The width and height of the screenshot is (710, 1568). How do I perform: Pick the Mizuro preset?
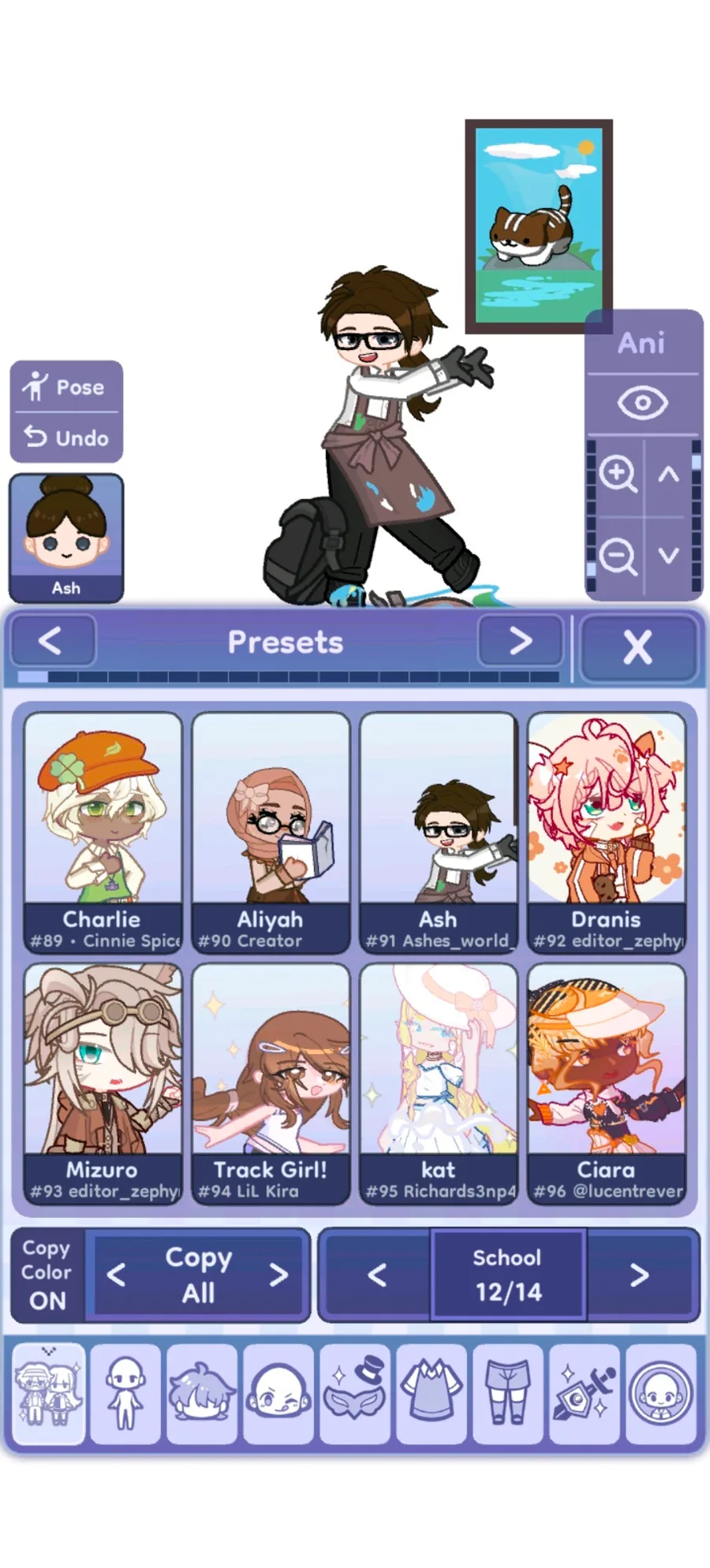[103, 1084]
